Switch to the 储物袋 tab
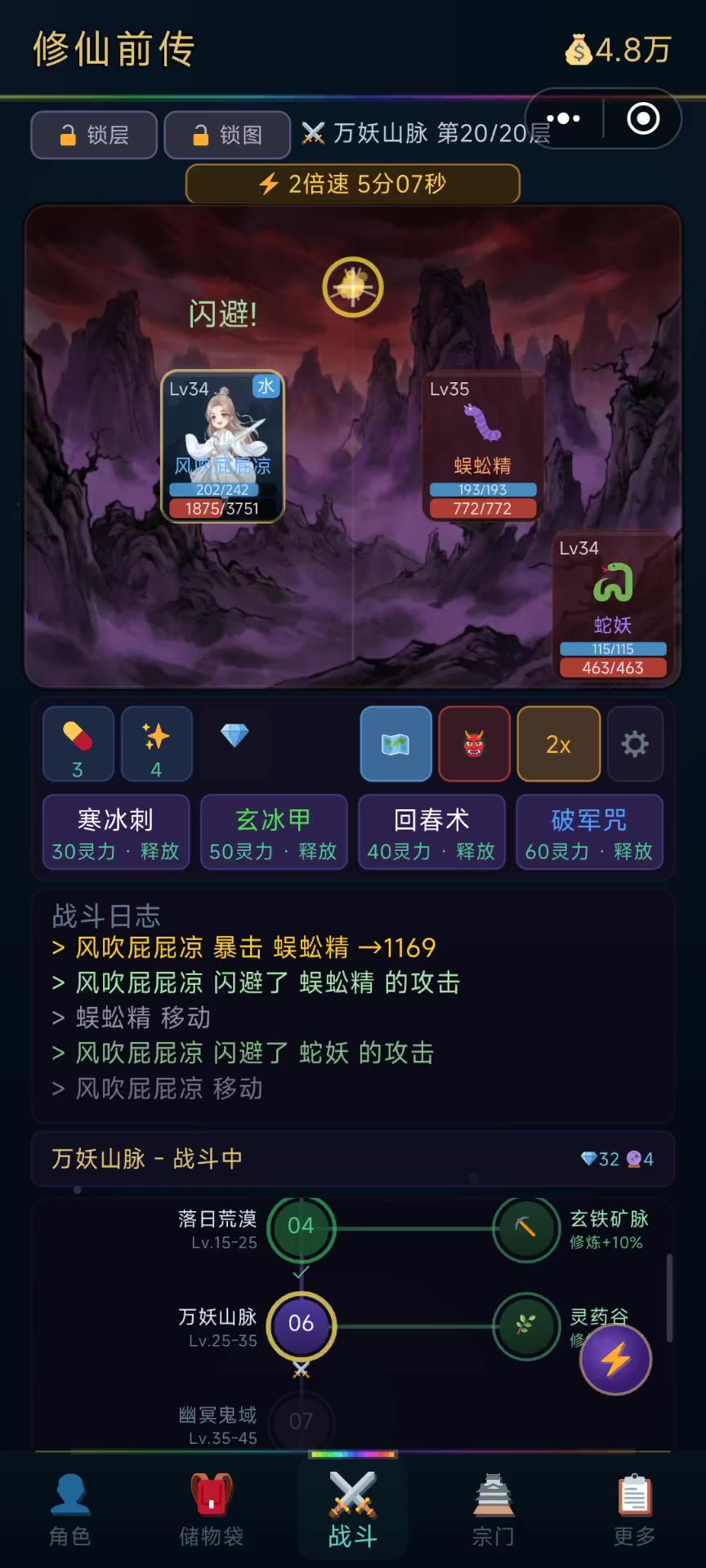 (x=212, y=1510)
